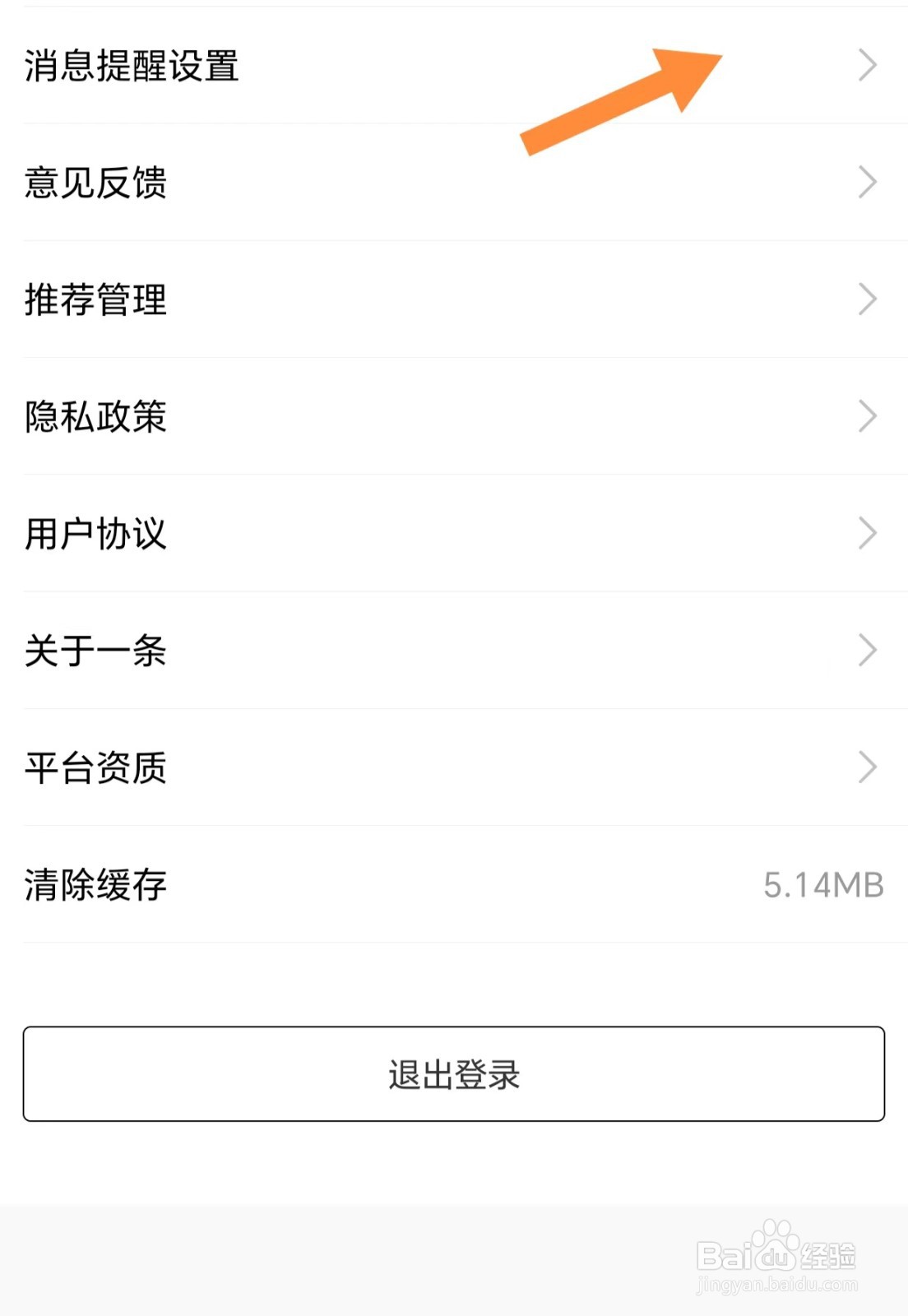Click the arrow beside 推荐管理

pyautogui.click(x=866, y=299)
